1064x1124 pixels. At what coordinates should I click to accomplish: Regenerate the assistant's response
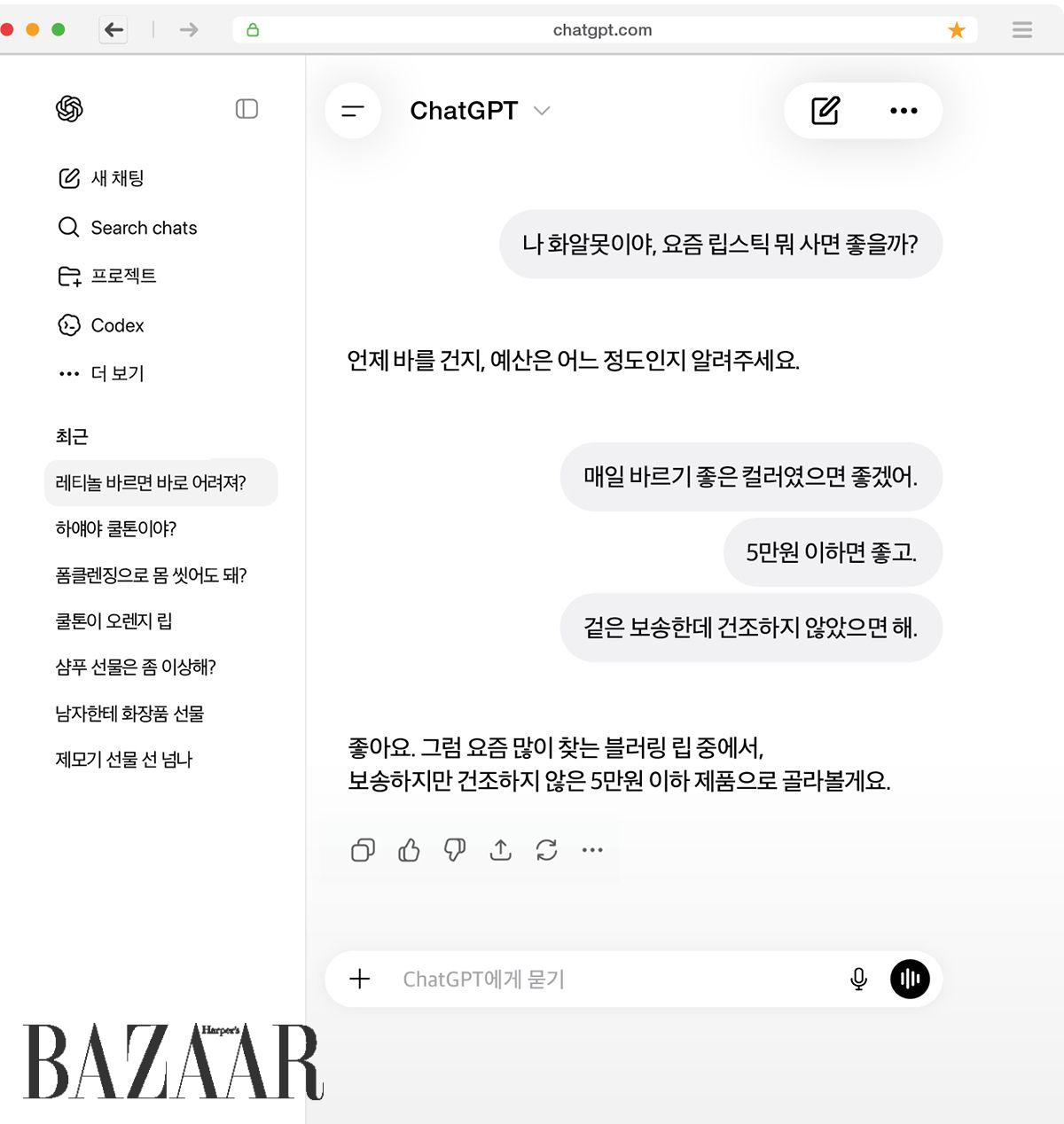(547, 850)
